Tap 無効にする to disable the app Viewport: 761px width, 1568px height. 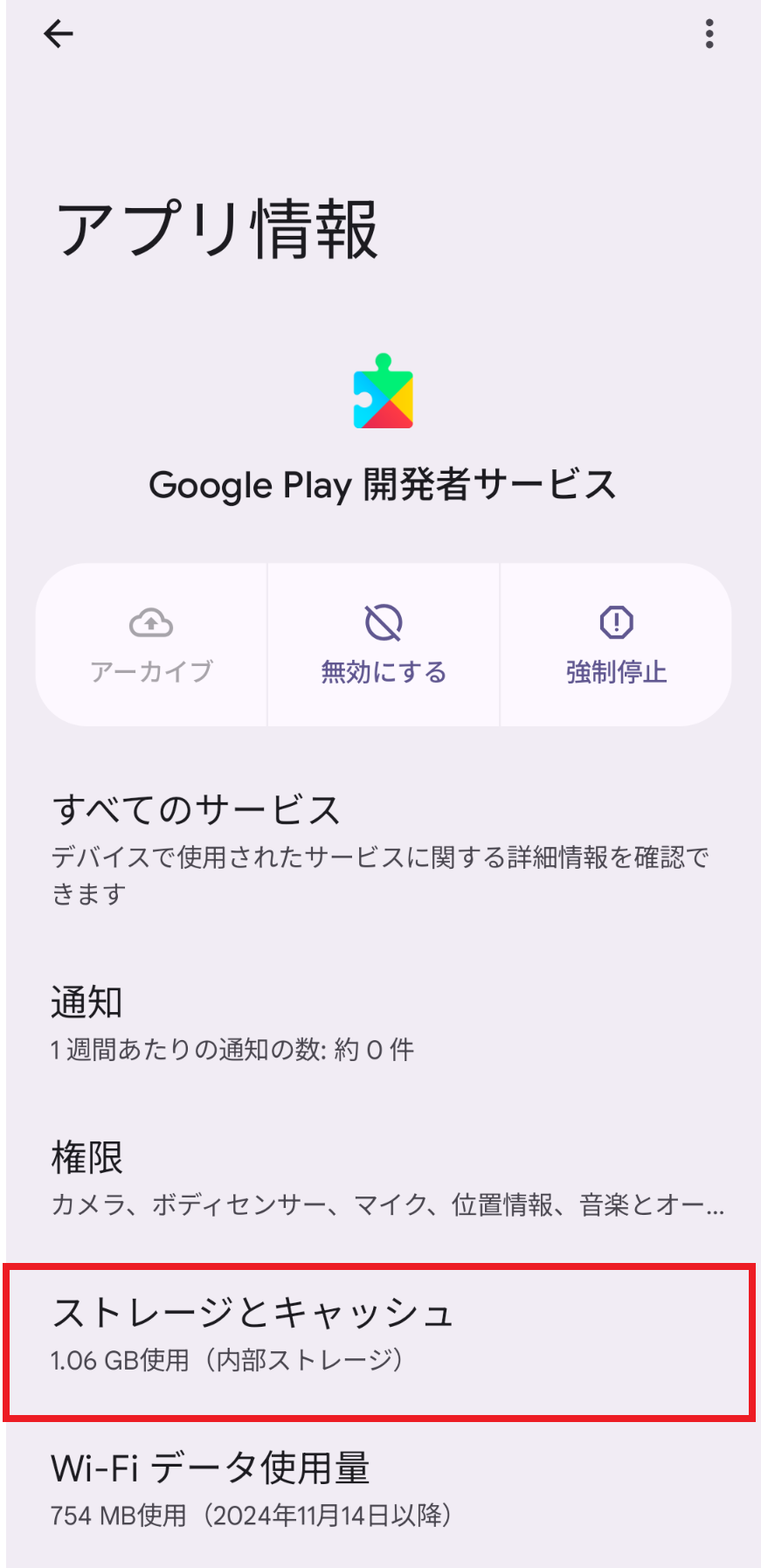pyautogui.click(x=384, y=644)
